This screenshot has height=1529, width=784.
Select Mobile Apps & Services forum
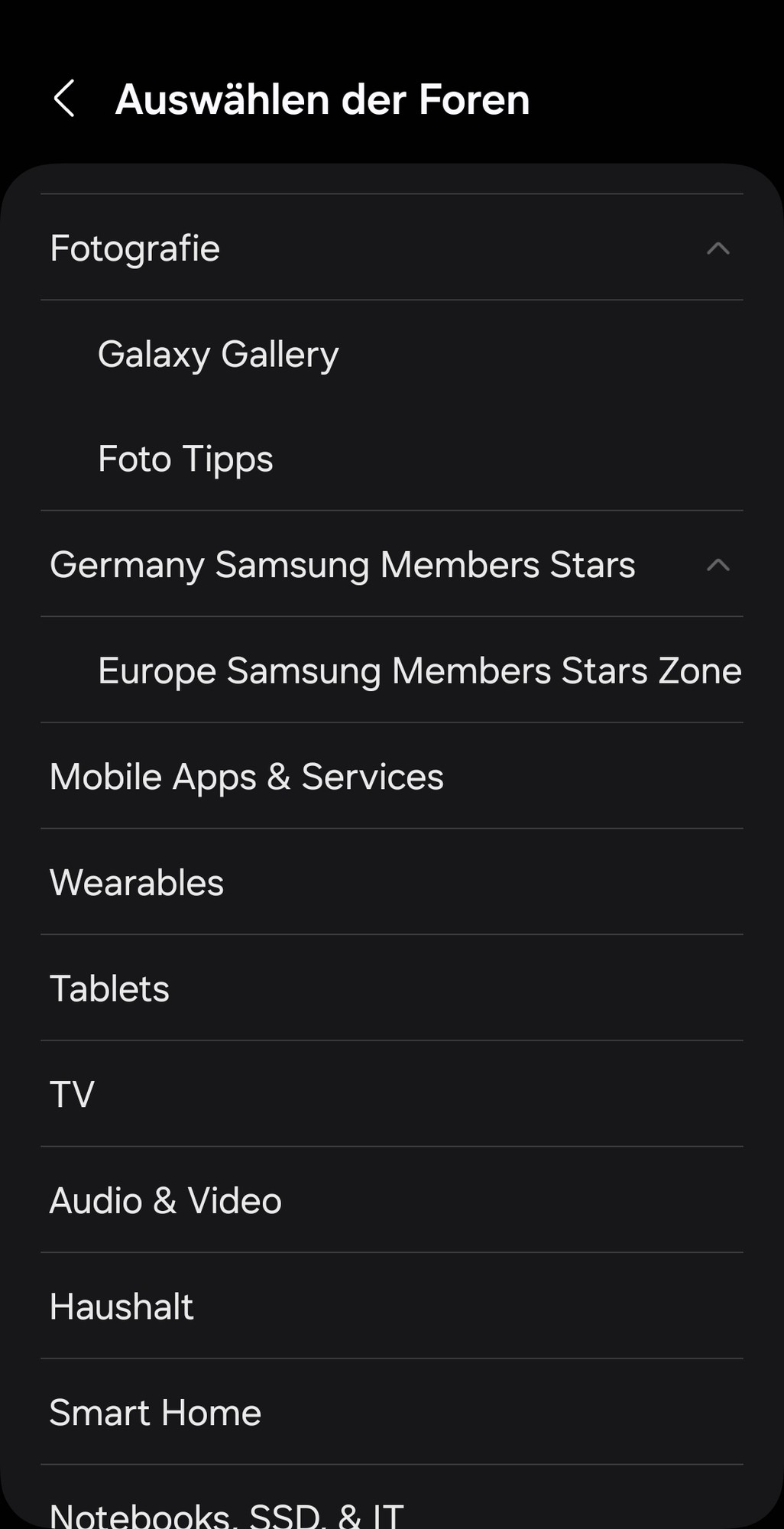[247, 777]
